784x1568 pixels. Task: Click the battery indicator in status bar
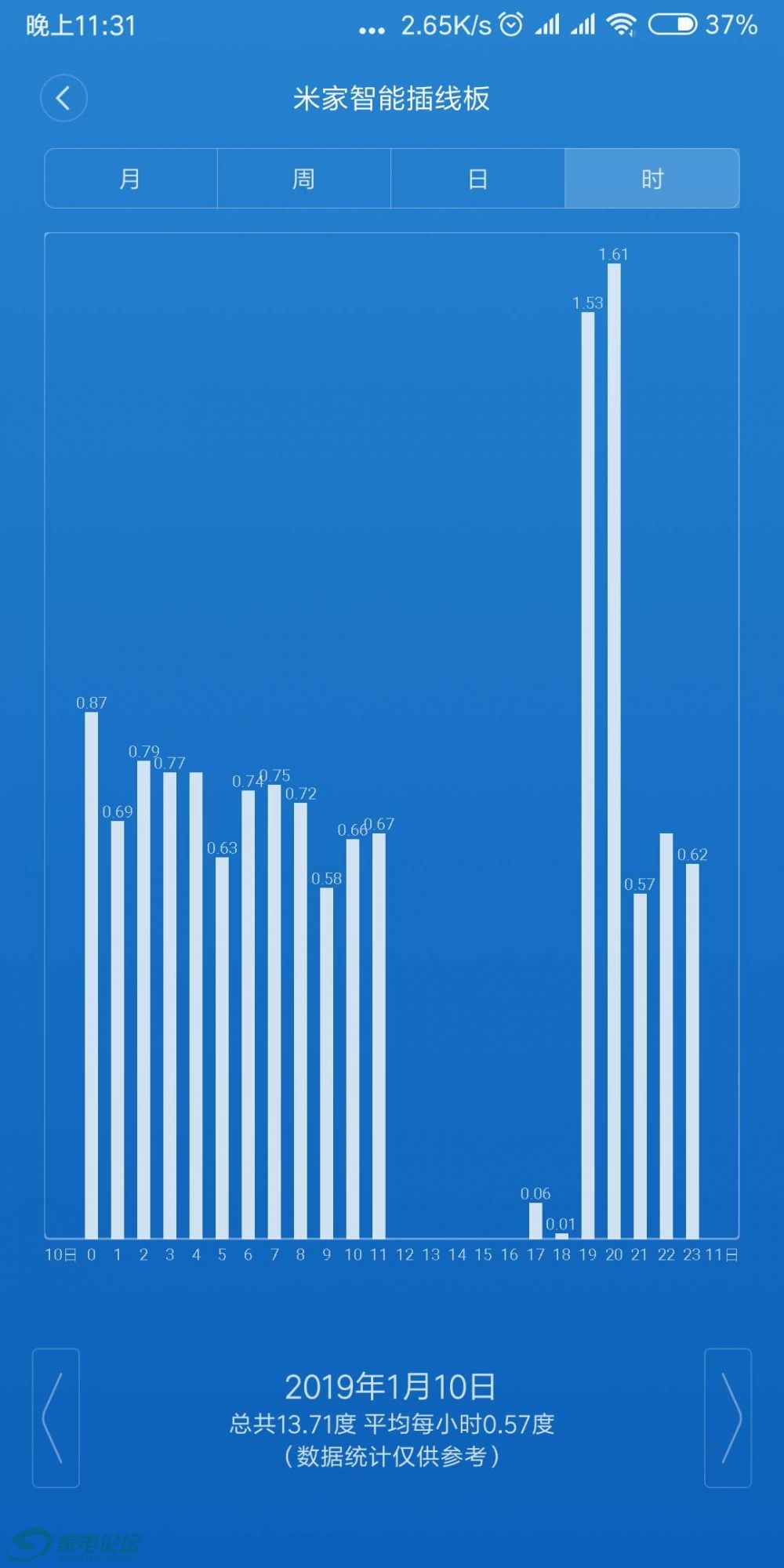(x=675, y=24)
